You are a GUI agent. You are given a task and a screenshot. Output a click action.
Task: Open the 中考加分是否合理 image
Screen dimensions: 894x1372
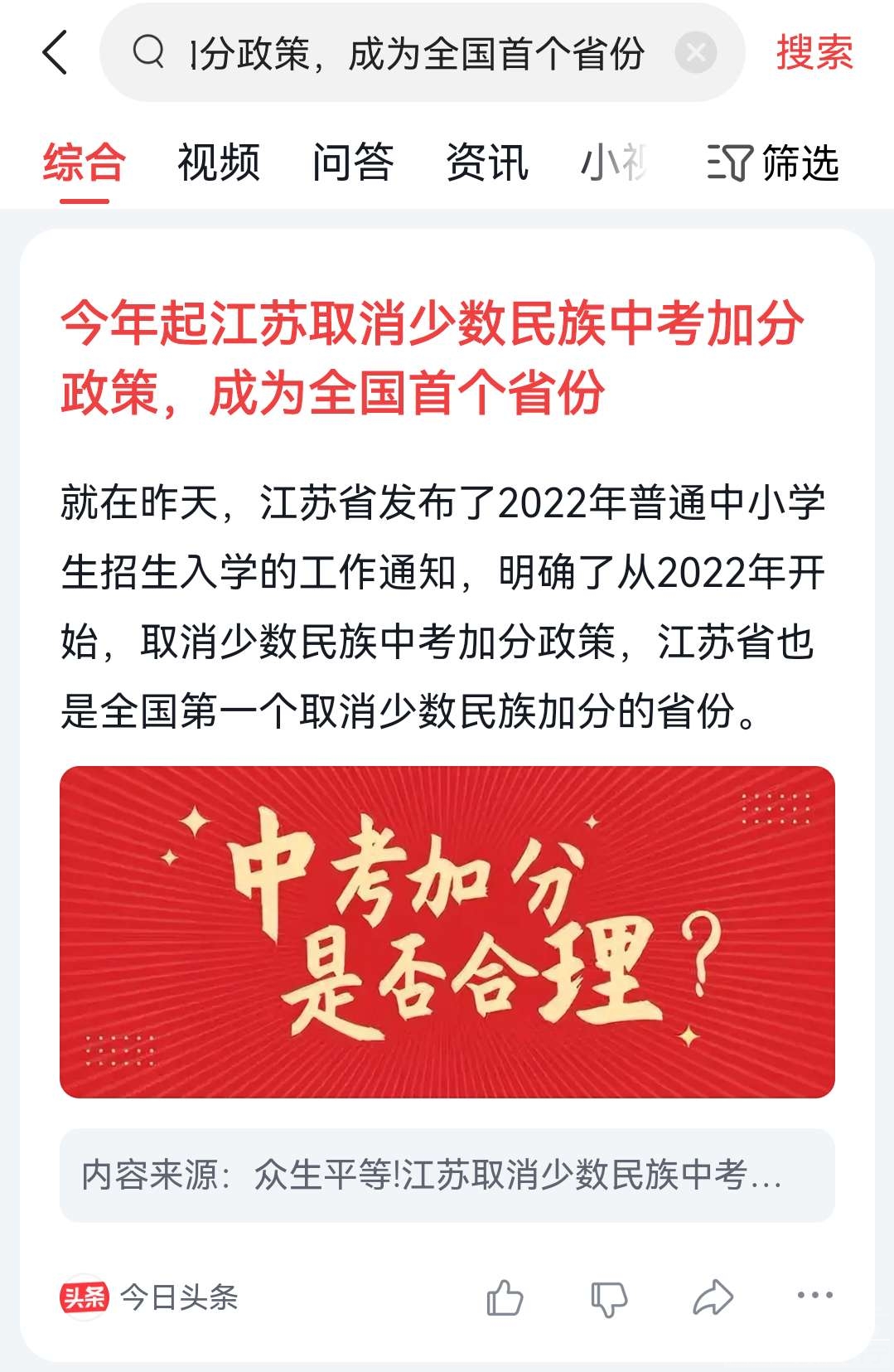pos(447,931)
